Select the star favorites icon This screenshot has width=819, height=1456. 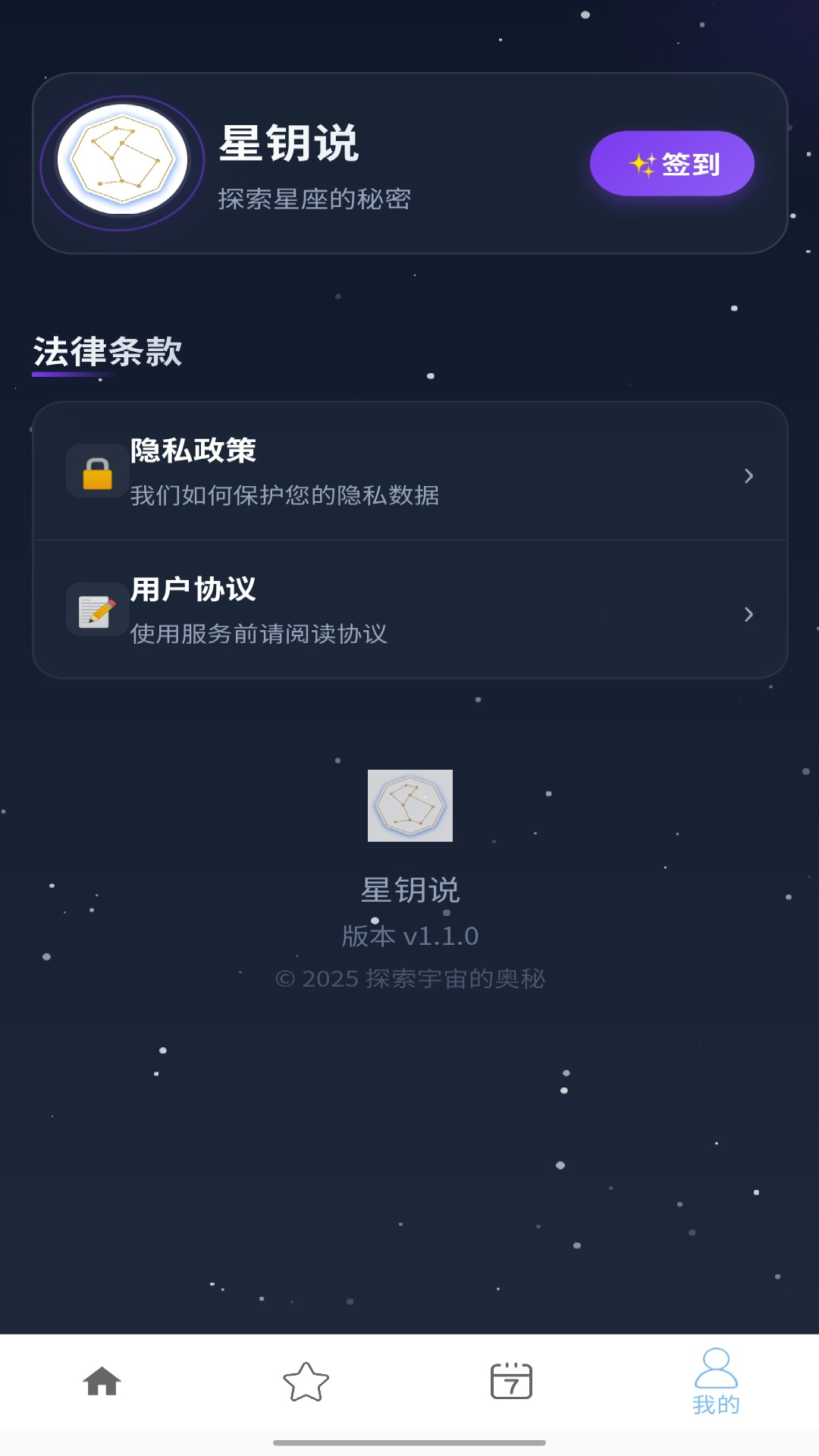pyautogui.click(x=307, y=1382)
